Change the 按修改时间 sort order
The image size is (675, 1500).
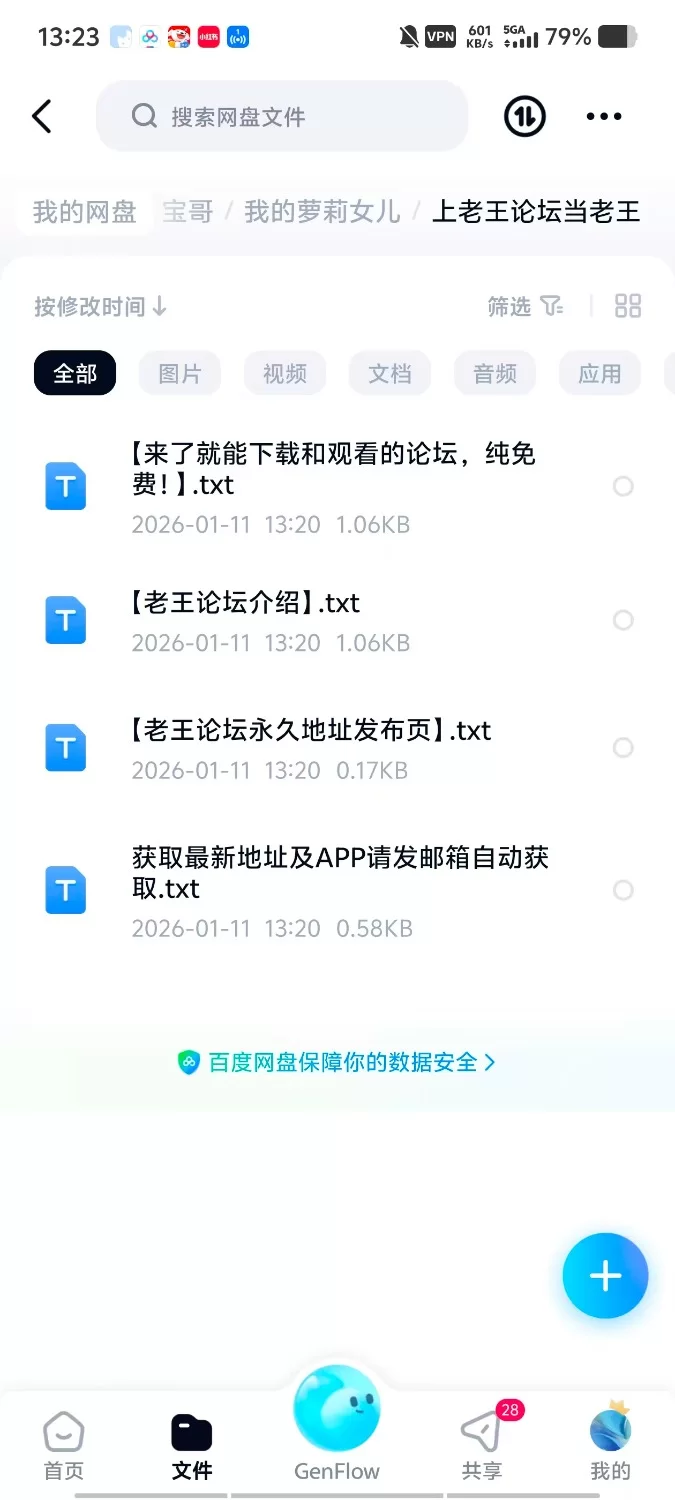click(x=100, y=306)
